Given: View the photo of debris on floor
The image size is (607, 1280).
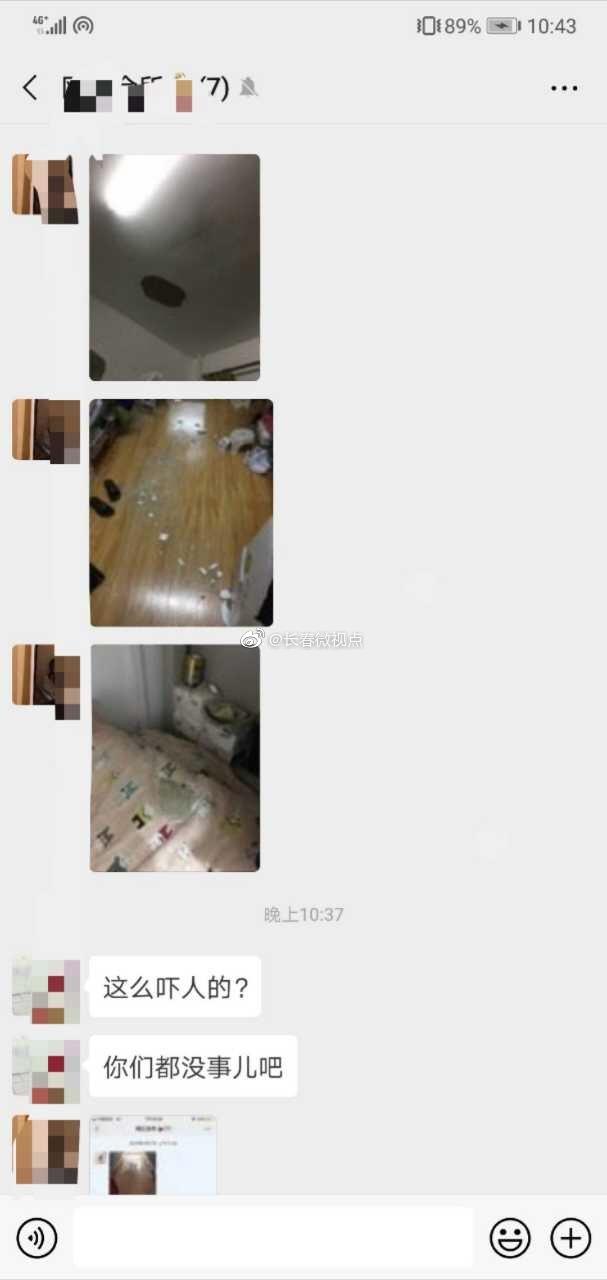Looking at the screenshot, I should click(x=181, y=512).
